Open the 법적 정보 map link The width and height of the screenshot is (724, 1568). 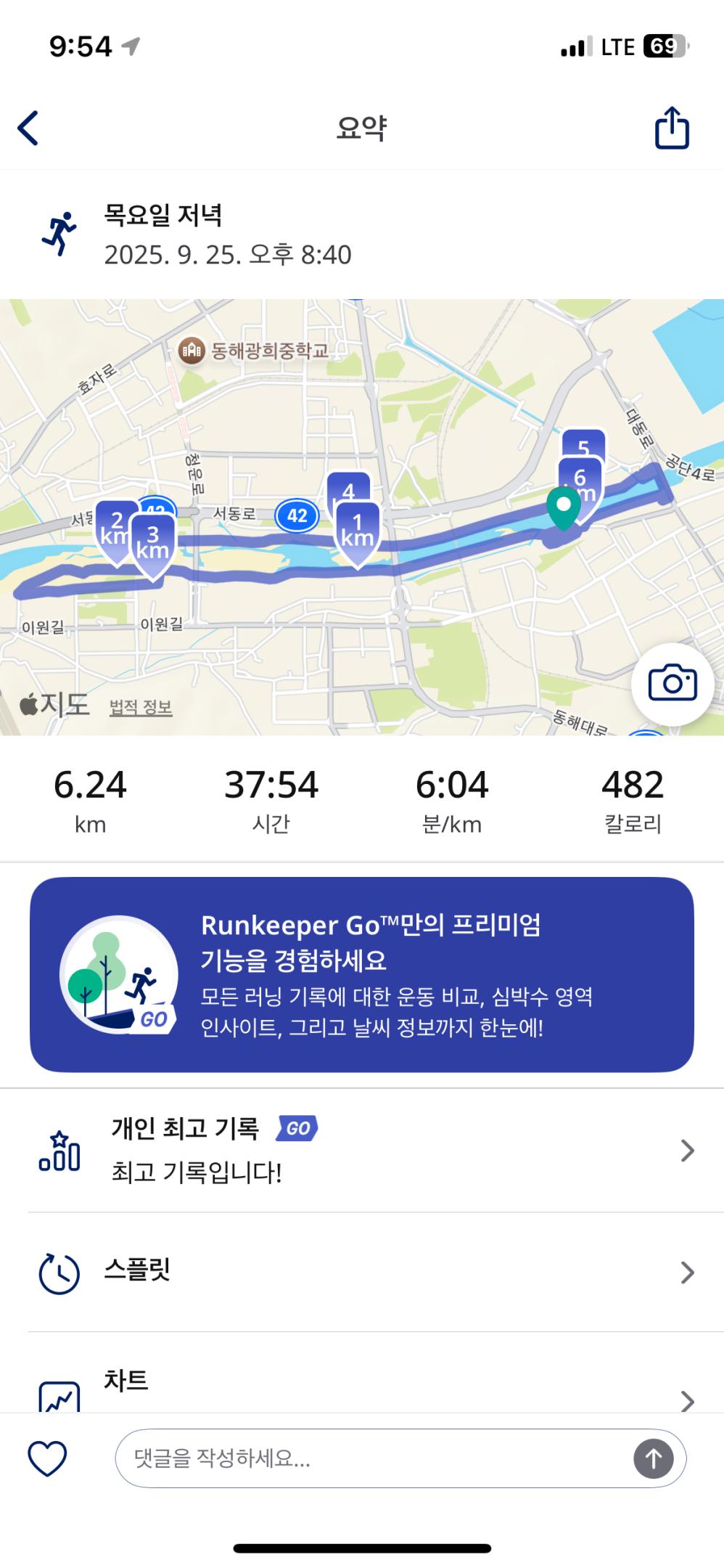pyautogui.click(x=141, y=707)
